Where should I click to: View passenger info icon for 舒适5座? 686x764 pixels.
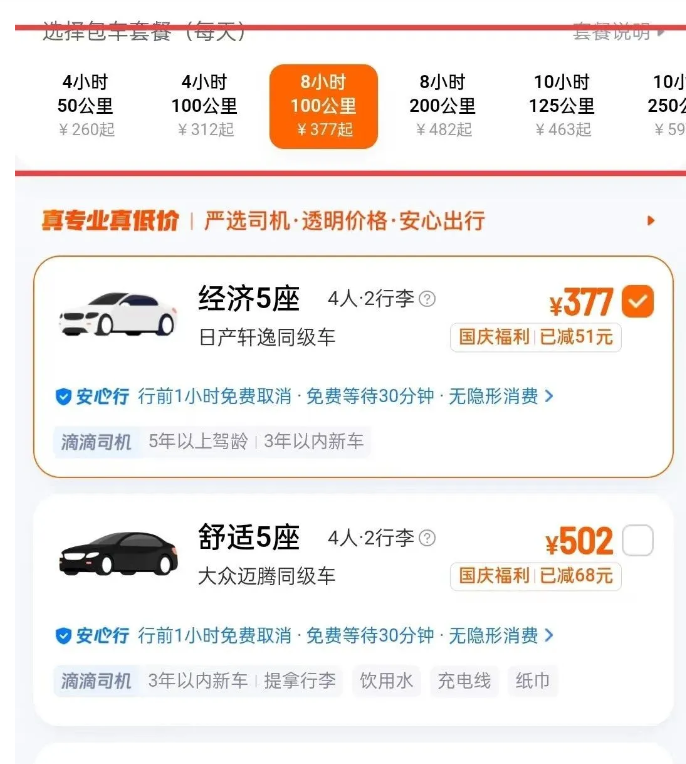pos(428,539)
